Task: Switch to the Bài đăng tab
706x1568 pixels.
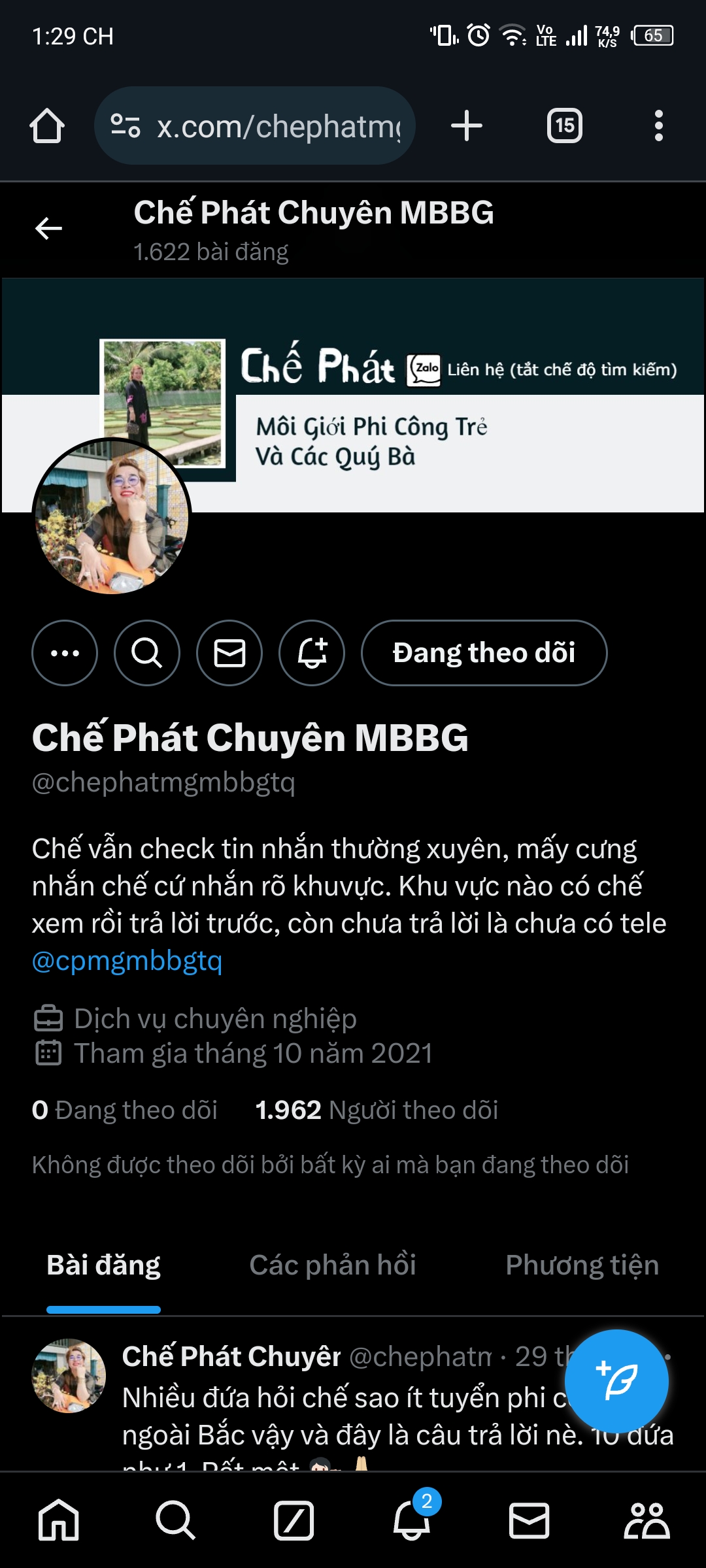Action: [103, 1265]
